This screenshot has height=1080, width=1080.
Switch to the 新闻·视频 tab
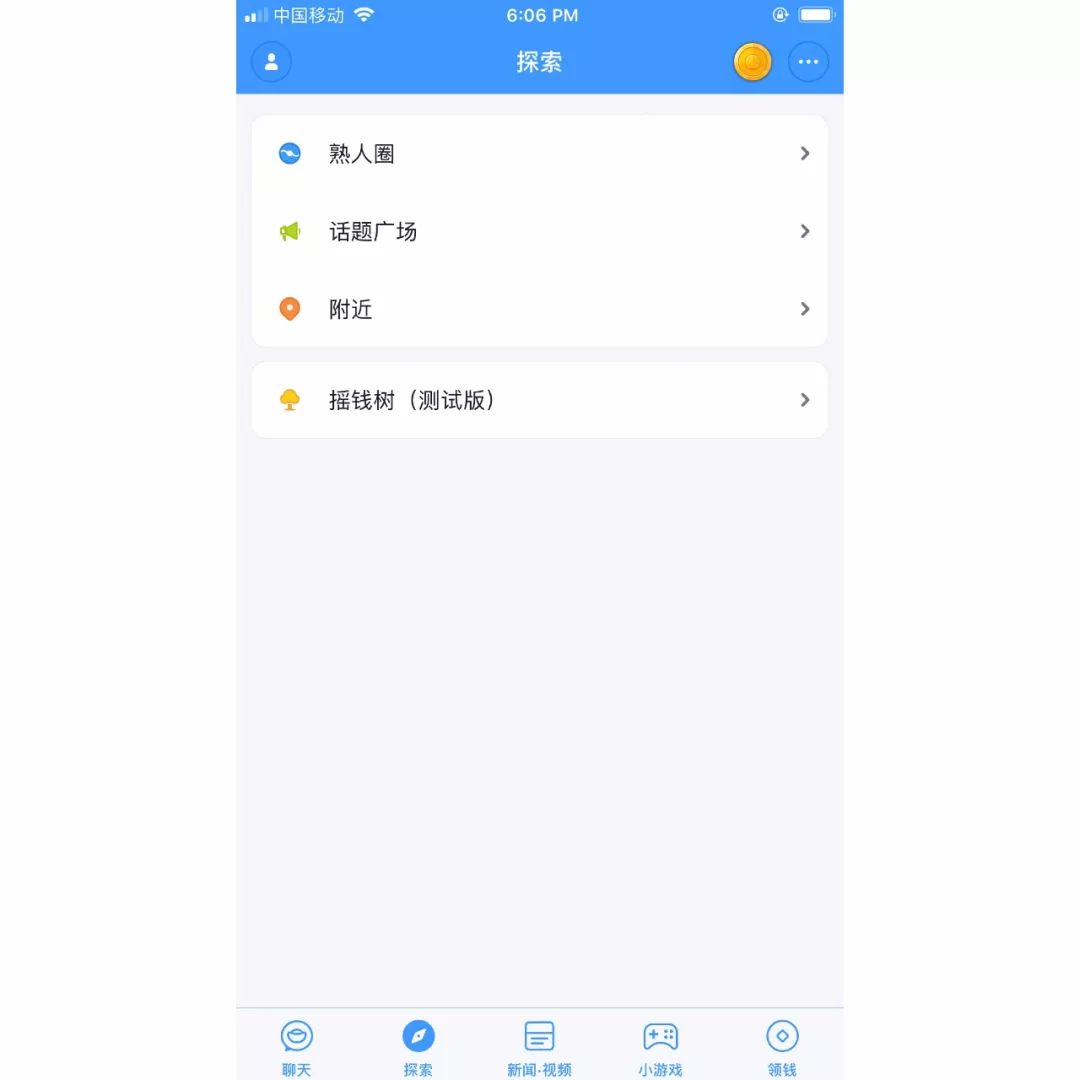[x=539, y=1045]
